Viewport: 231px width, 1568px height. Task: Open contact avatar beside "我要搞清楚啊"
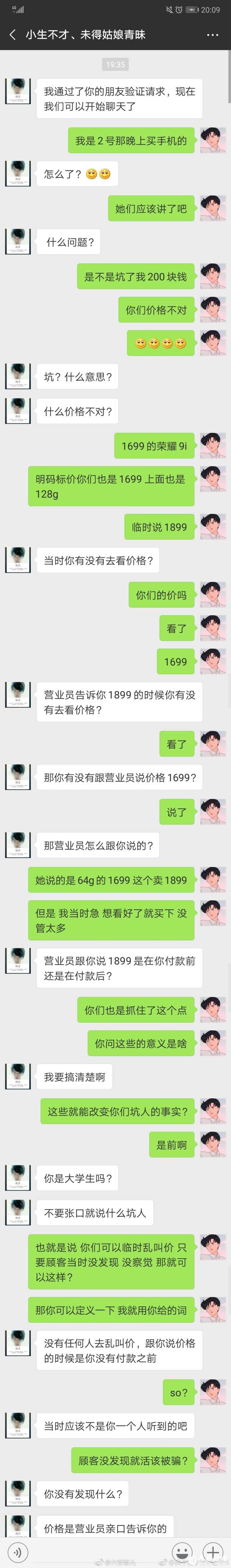coord(18,1077)
